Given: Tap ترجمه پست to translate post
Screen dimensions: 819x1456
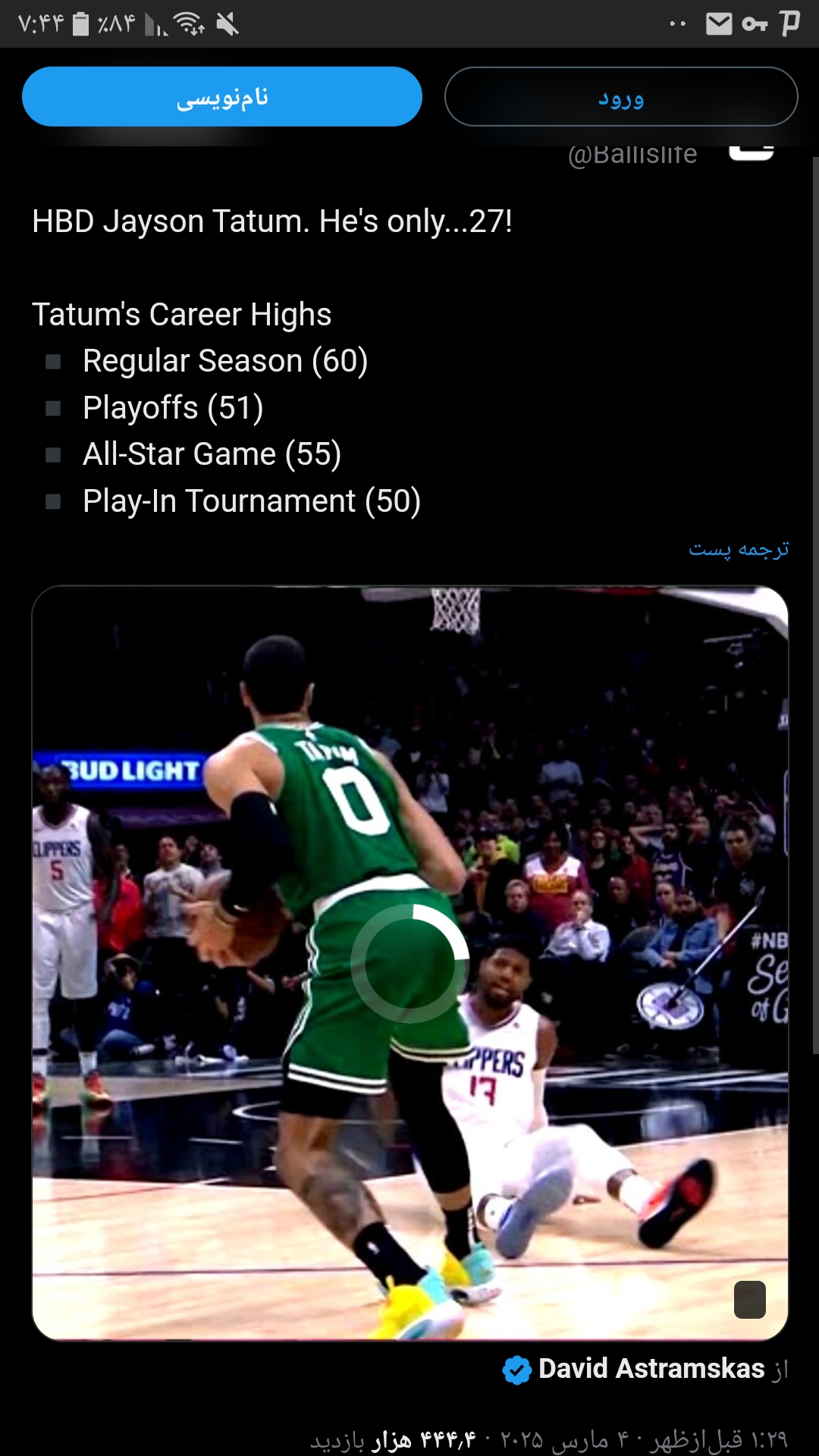Looking at the screenshot, I should pyautogui.click(x=739, y=548).
